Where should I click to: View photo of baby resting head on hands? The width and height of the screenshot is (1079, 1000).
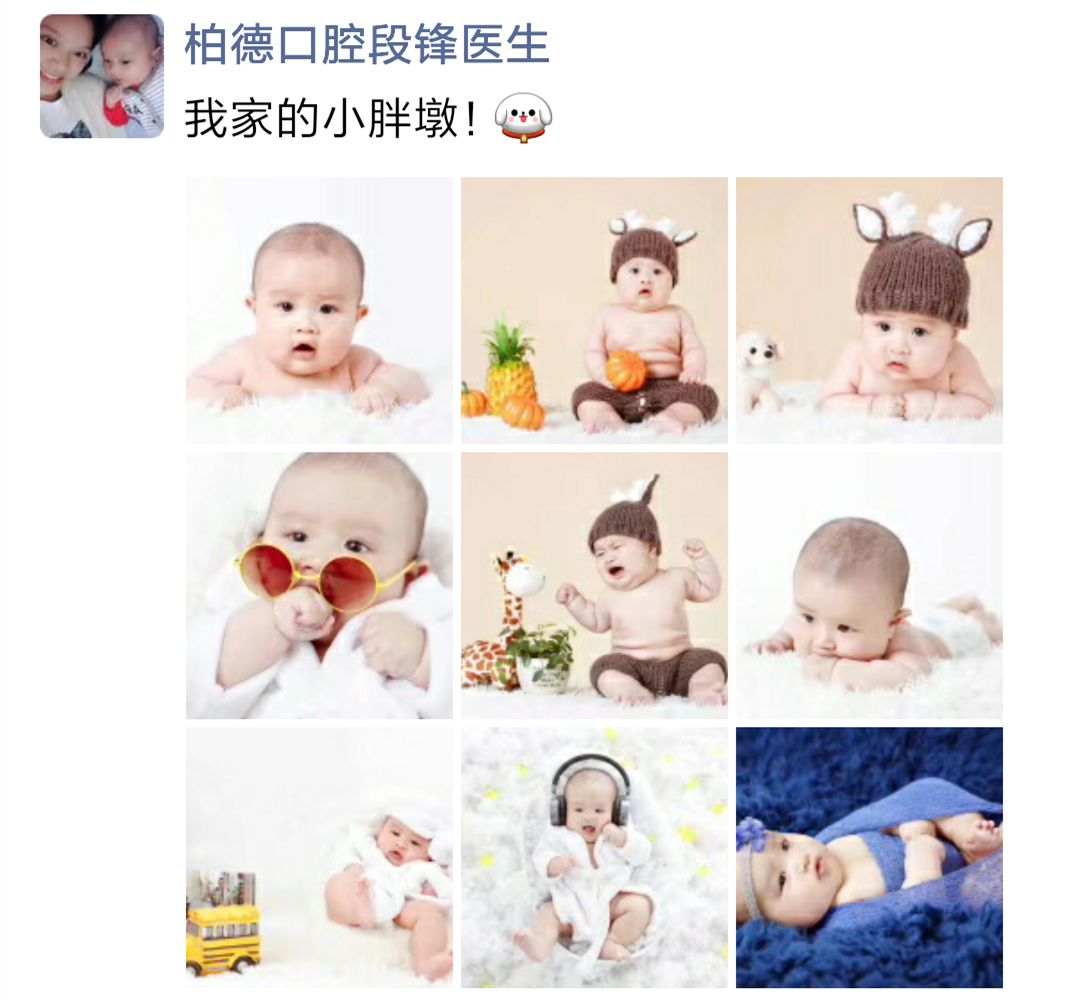pos(869,585)
